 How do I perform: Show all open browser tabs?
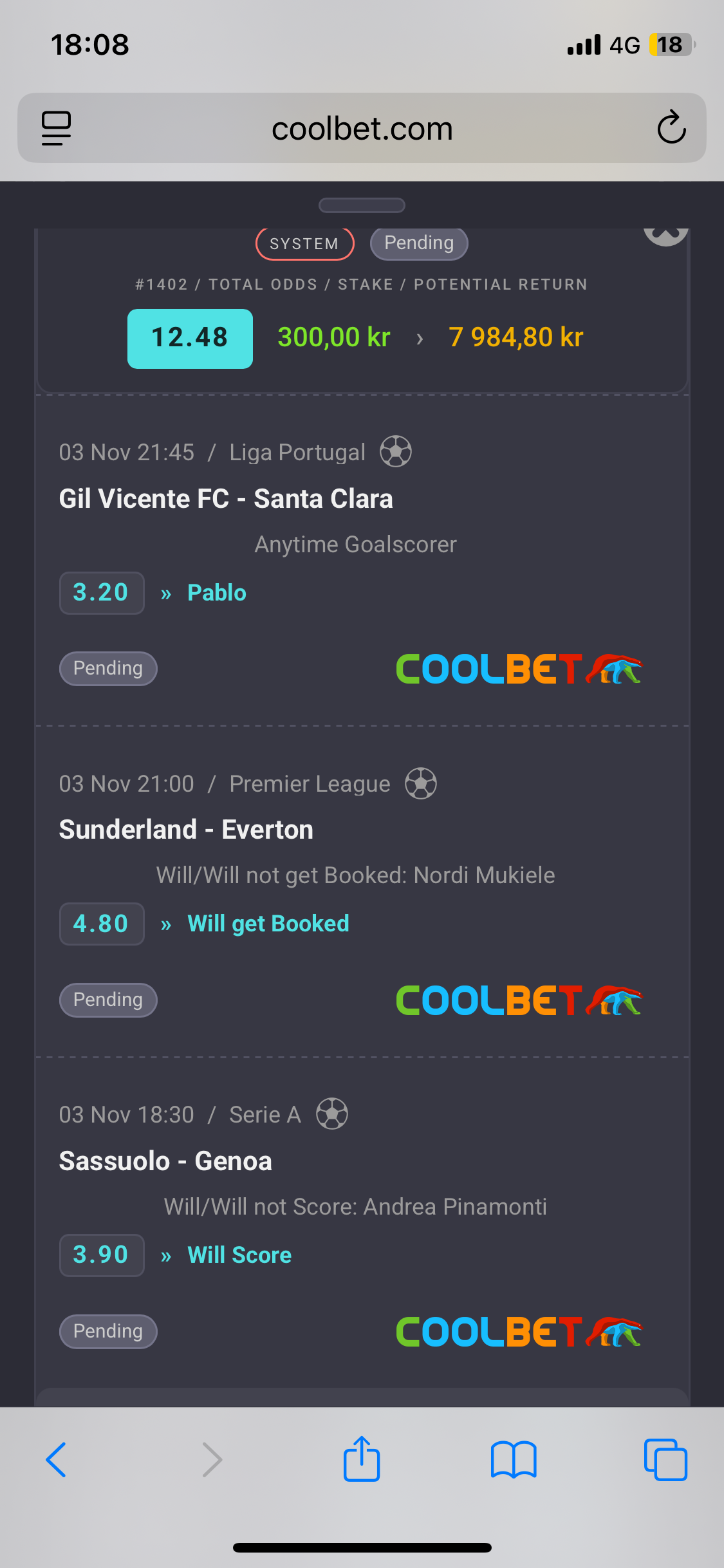(665, 1459)
